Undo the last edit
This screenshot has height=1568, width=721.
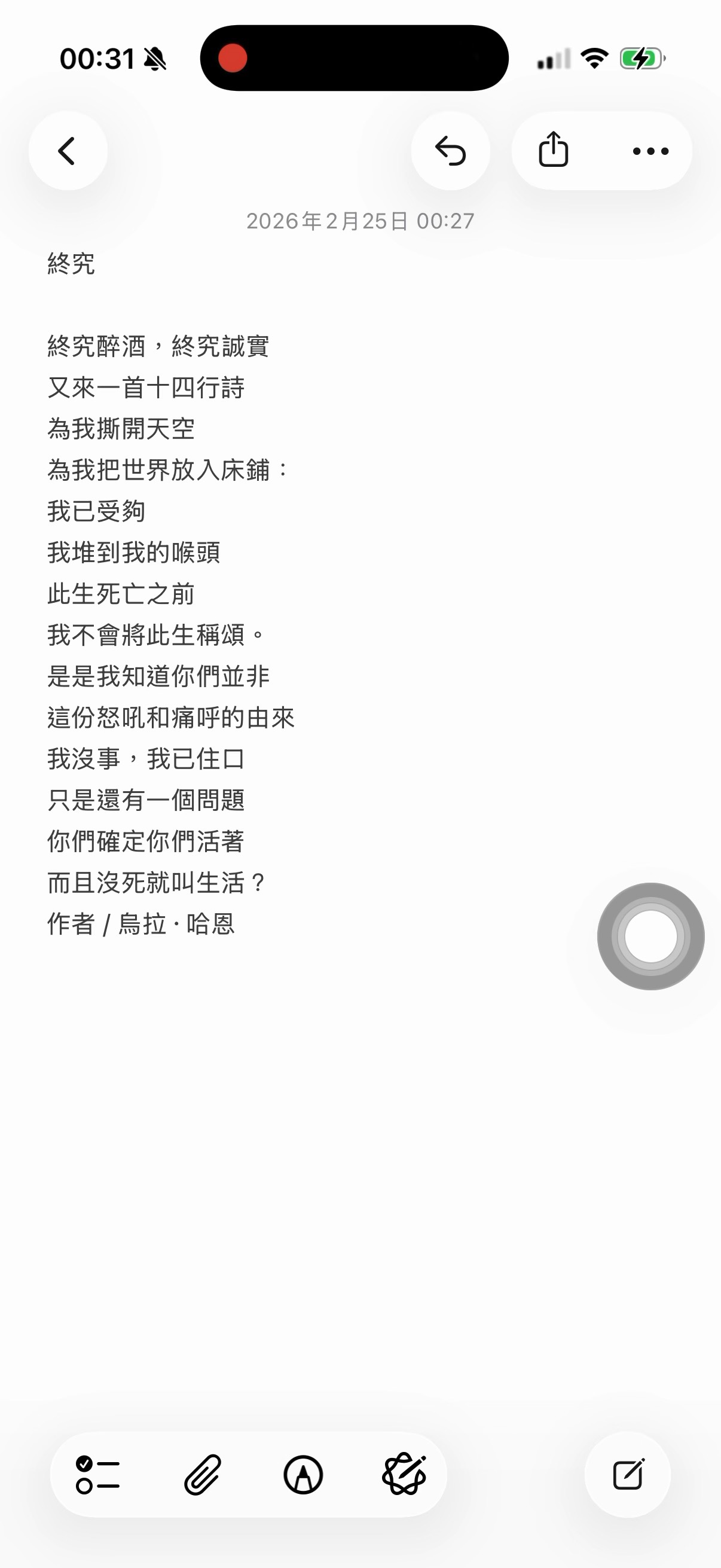point(450,151)
